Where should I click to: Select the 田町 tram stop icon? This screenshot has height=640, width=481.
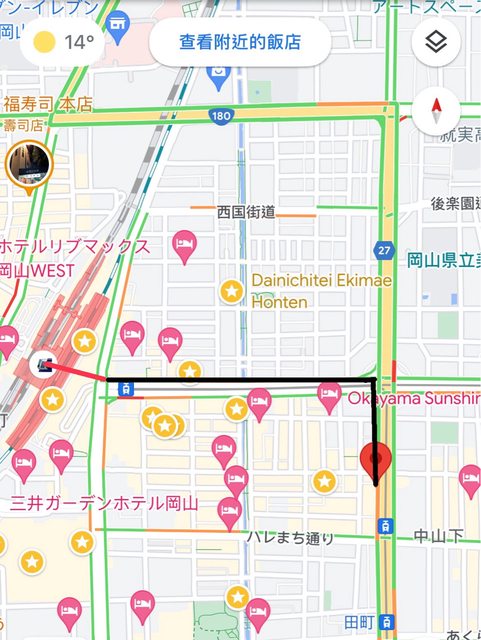pos(386,622)
